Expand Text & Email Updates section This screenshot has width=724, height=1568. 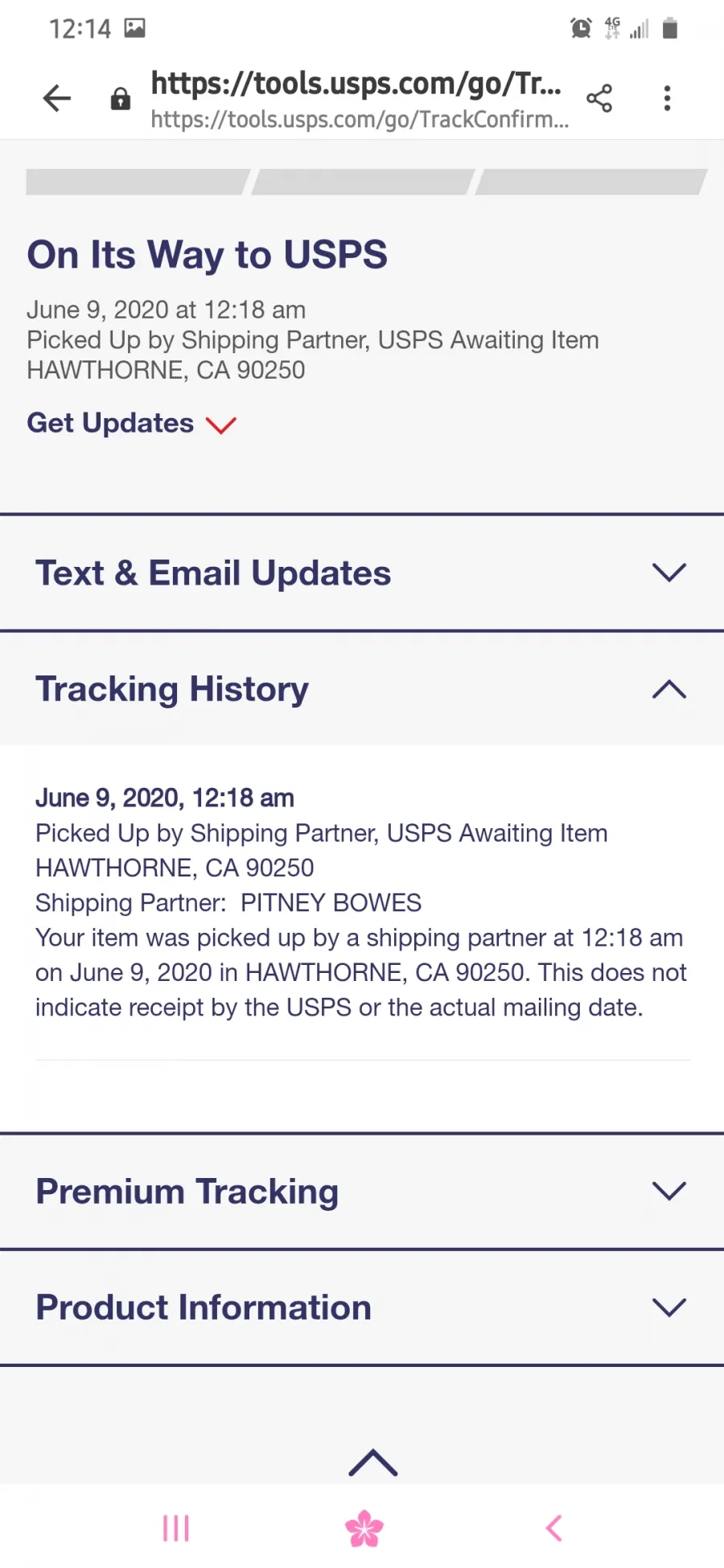[x=362, y=573]
